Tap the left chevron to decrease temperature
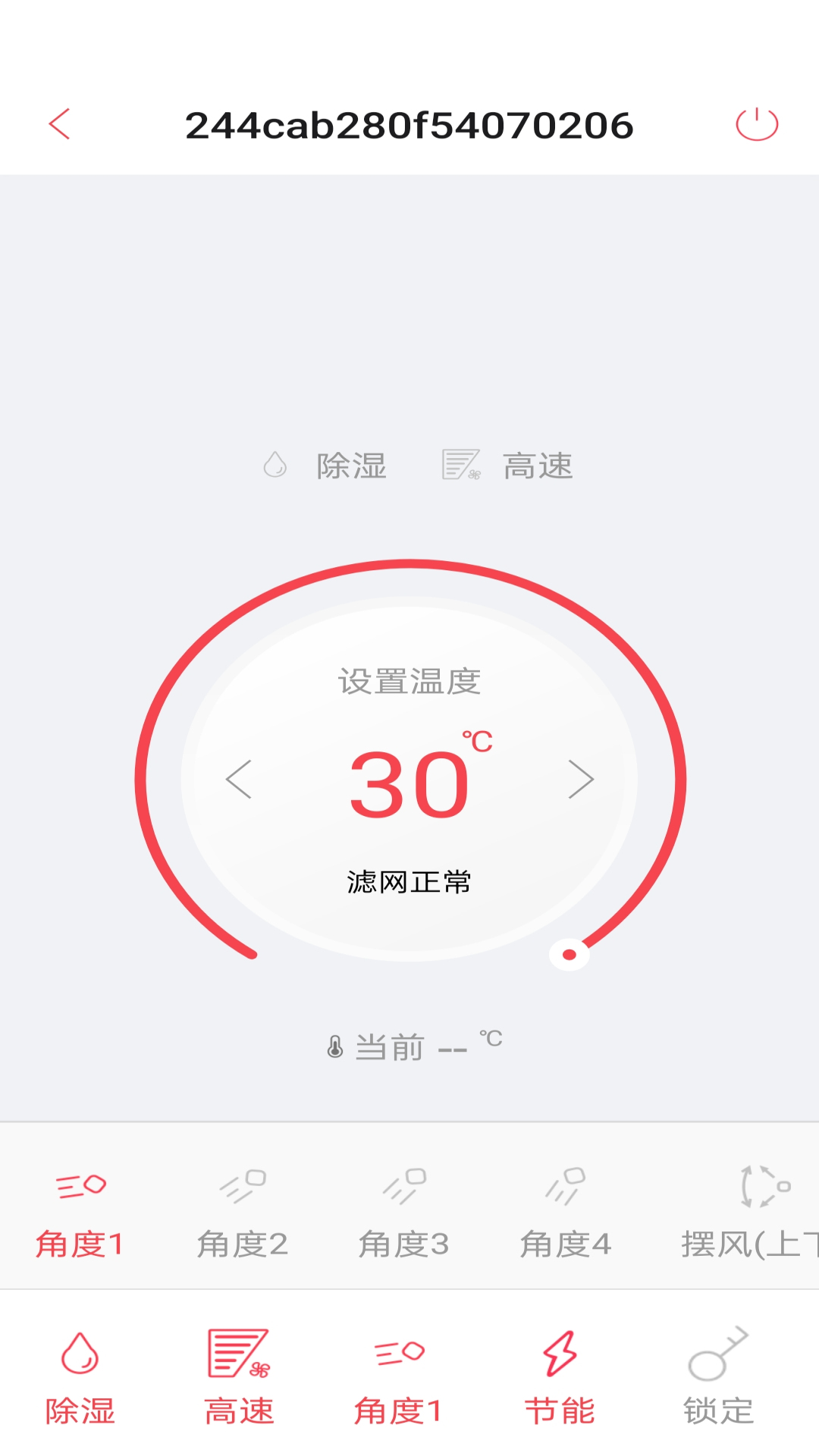The image size is (819, 1456). pos(241,779)
